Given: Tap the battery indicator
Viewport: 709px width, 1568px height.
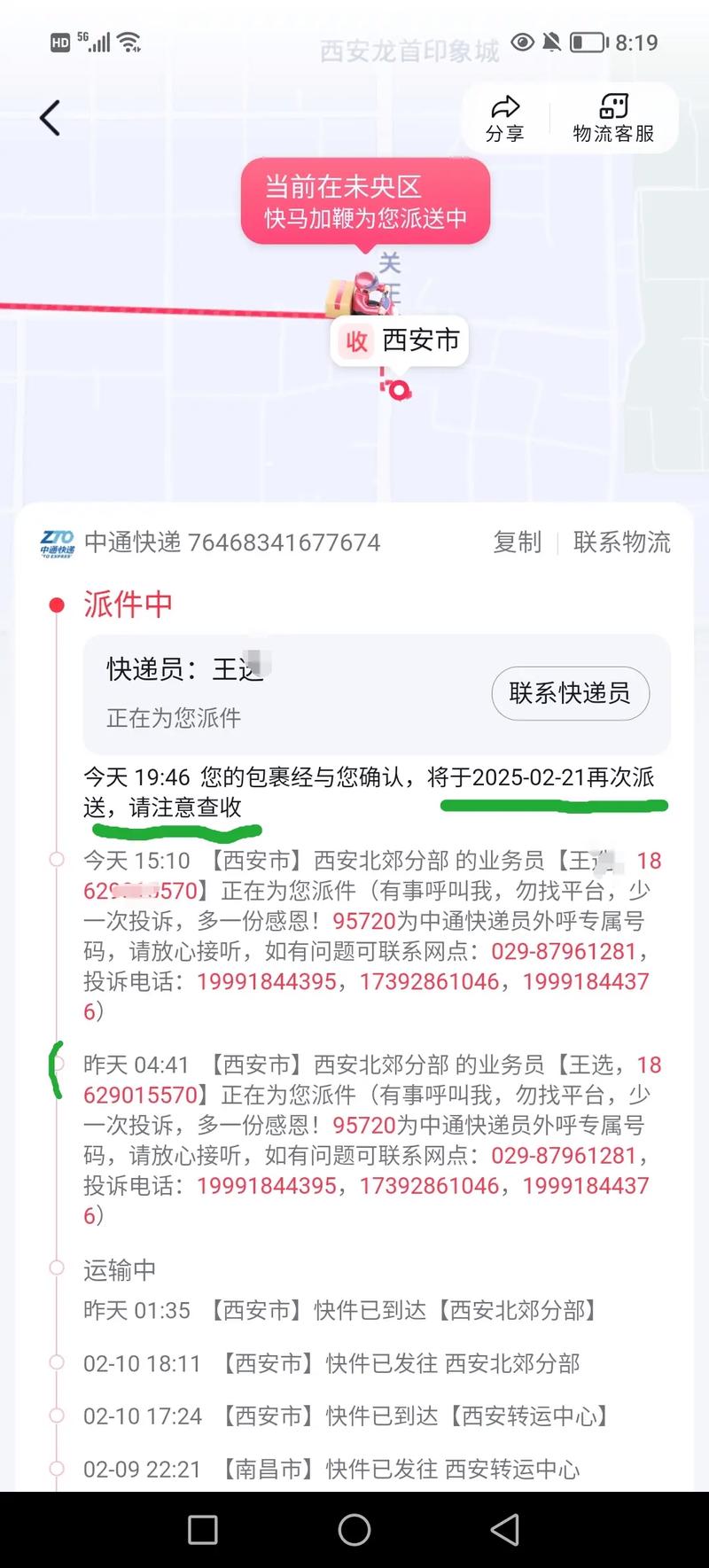Looking at the screenshot, I should click(586, 40).
